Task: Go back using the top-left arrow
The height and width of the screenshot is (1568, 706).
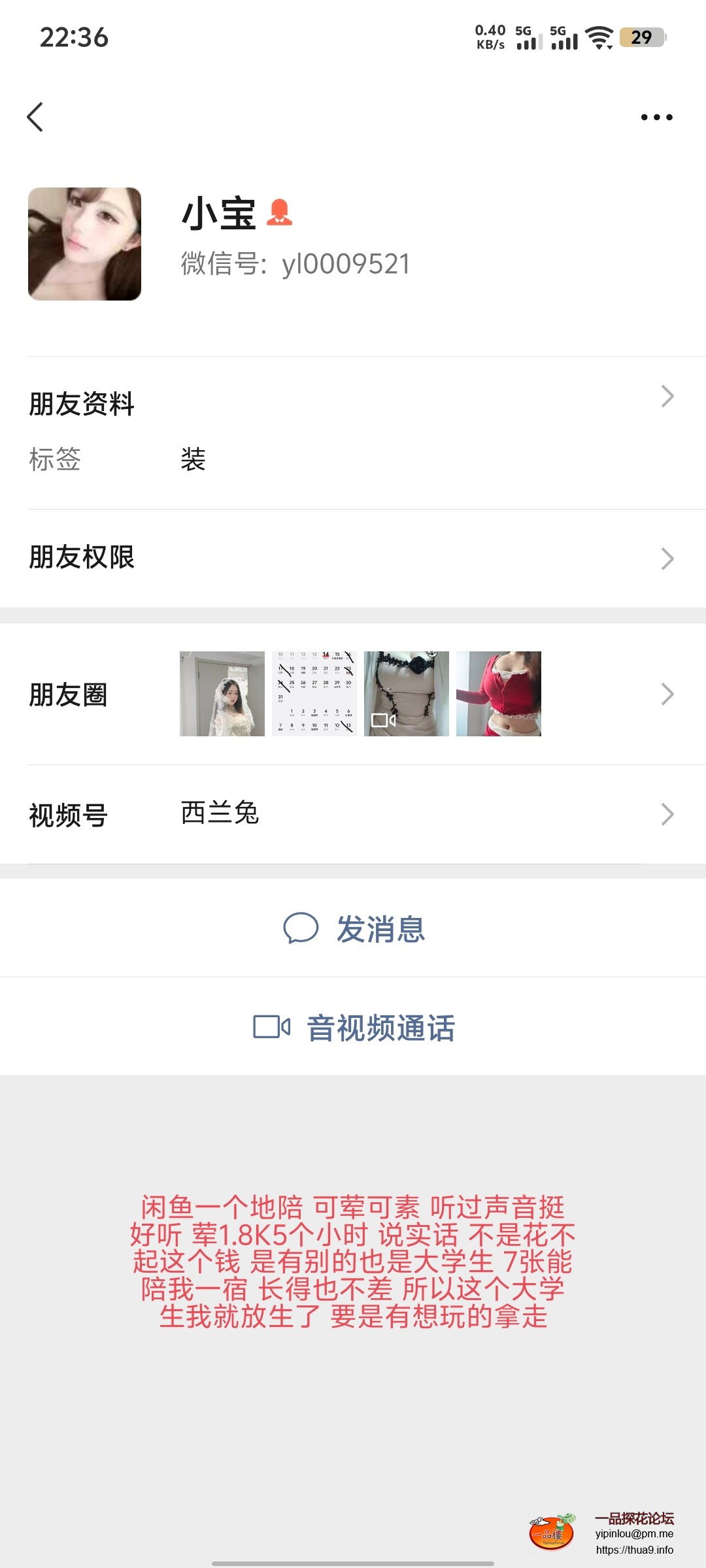Action: coord(36,118)
